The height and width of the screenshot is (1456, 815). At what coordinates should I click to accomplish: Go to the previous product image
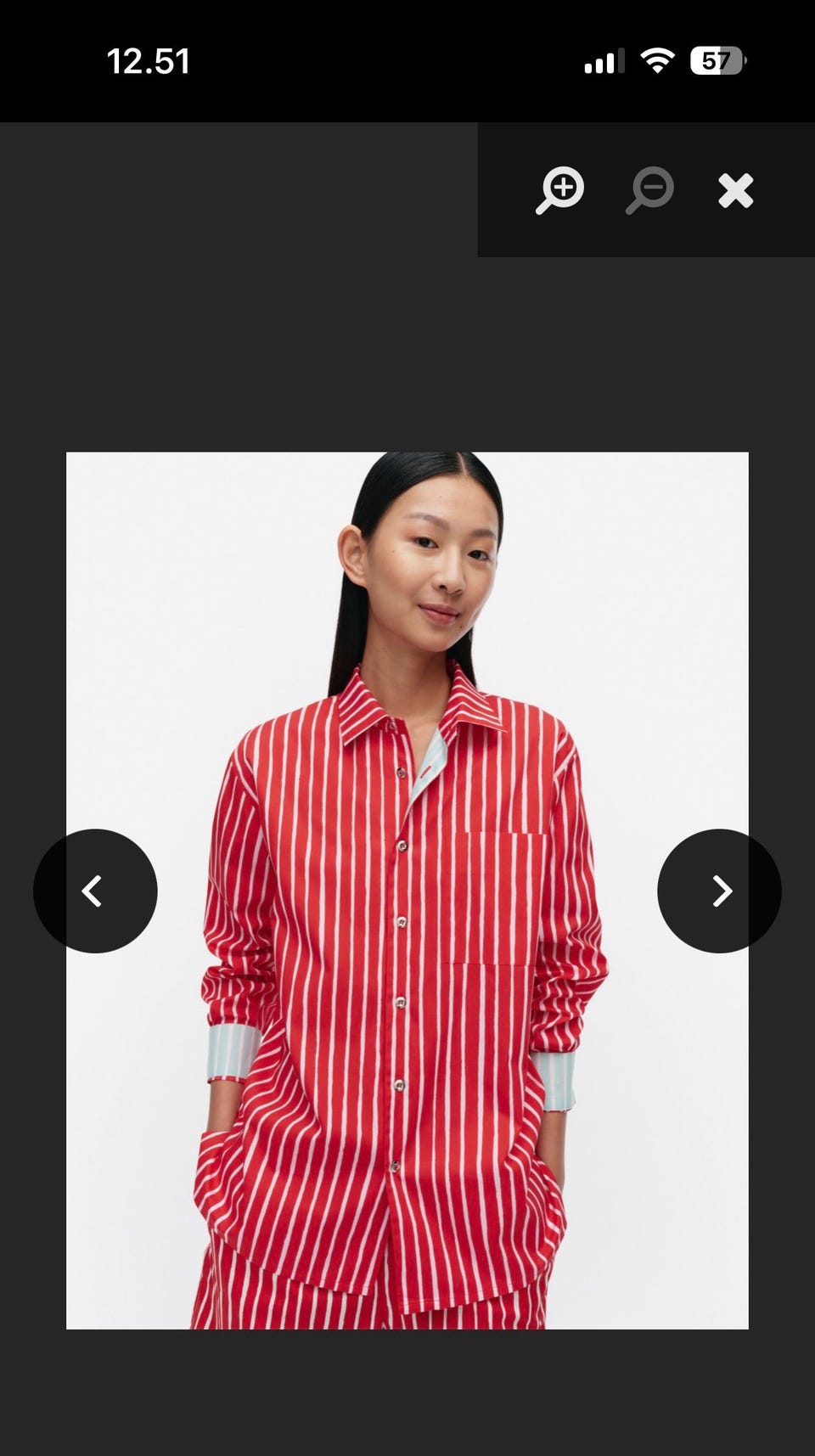click(x=94, y=891)
